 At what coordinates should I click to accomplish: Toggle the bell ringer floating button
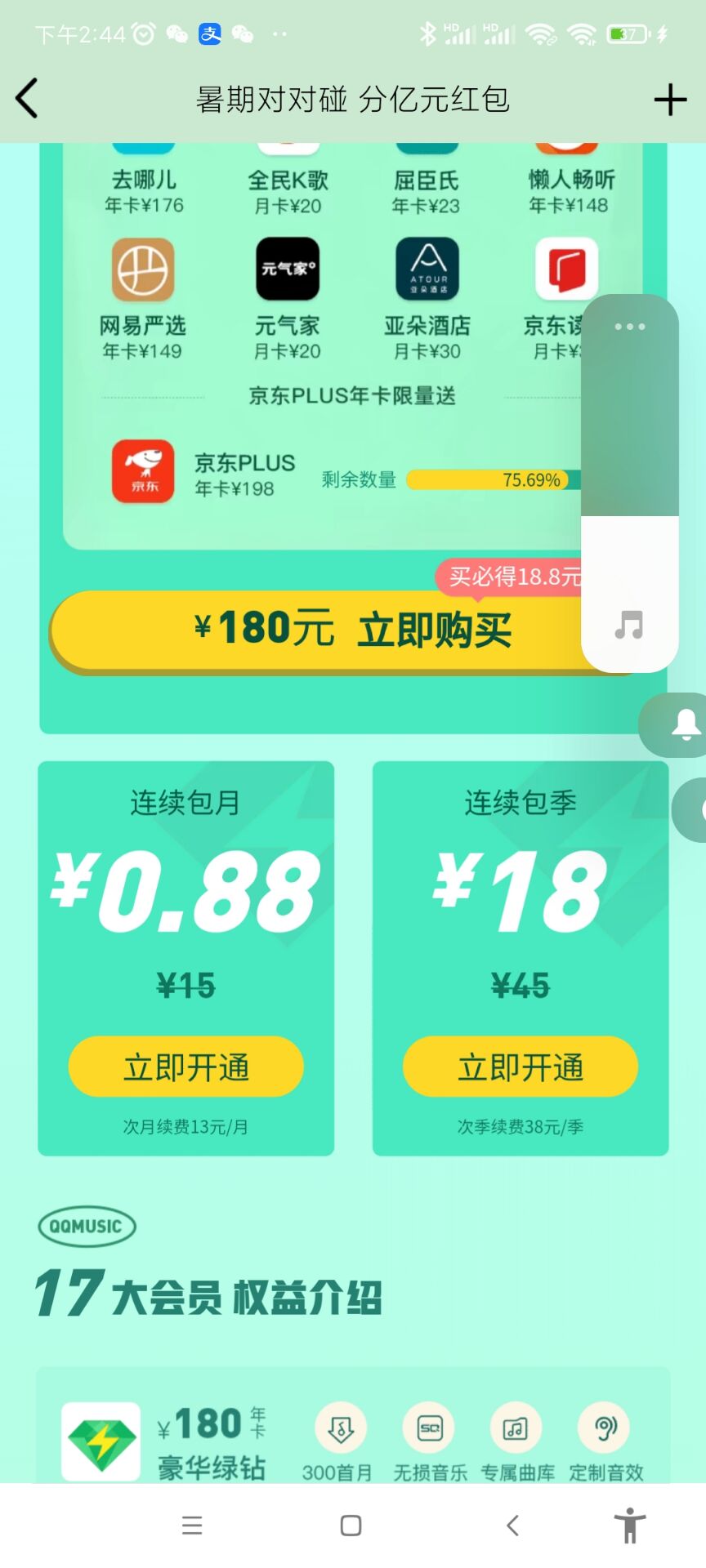click(685, 724)
